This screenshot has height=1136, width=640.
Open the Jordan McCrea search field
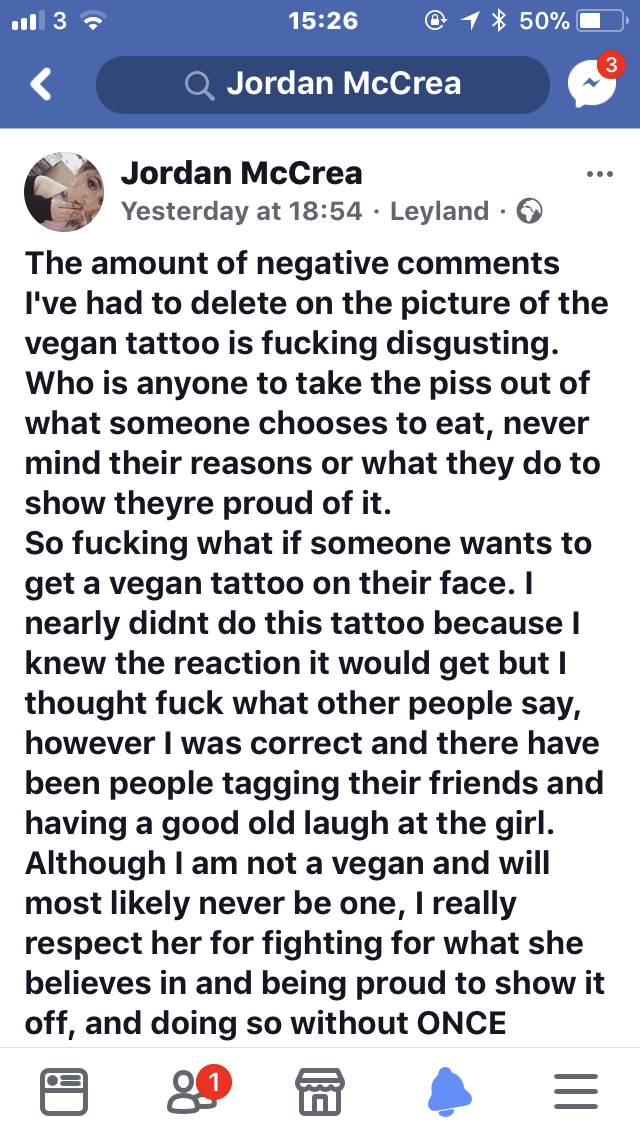click(323, 84)
